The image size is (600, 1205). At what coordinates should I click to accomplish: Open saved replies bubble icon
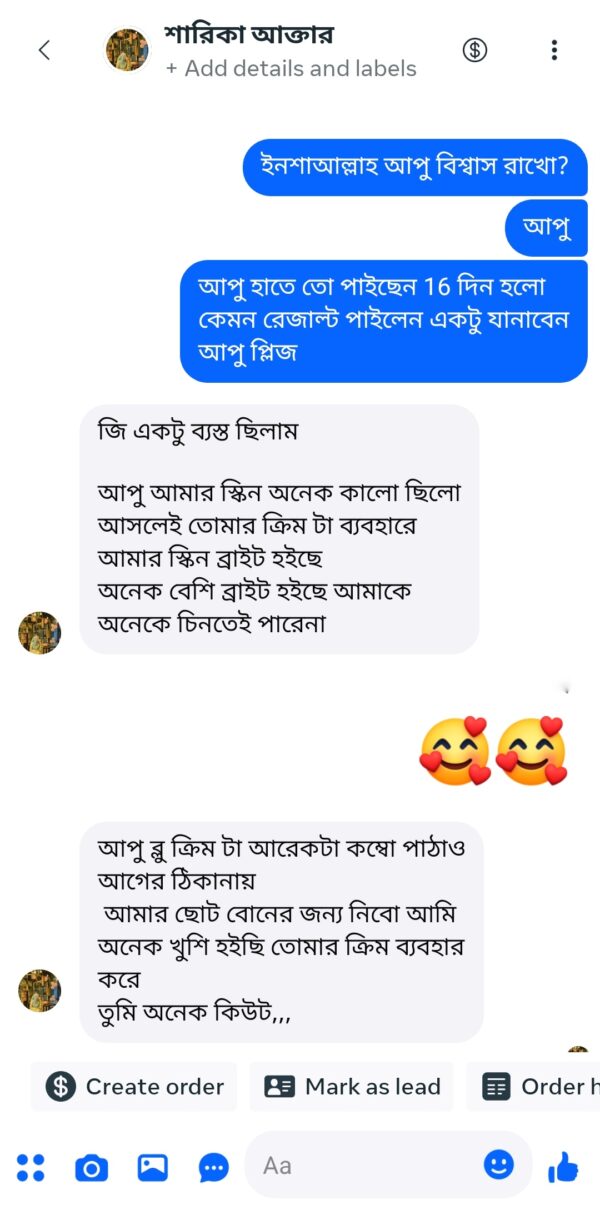[x=213, y=1166]
